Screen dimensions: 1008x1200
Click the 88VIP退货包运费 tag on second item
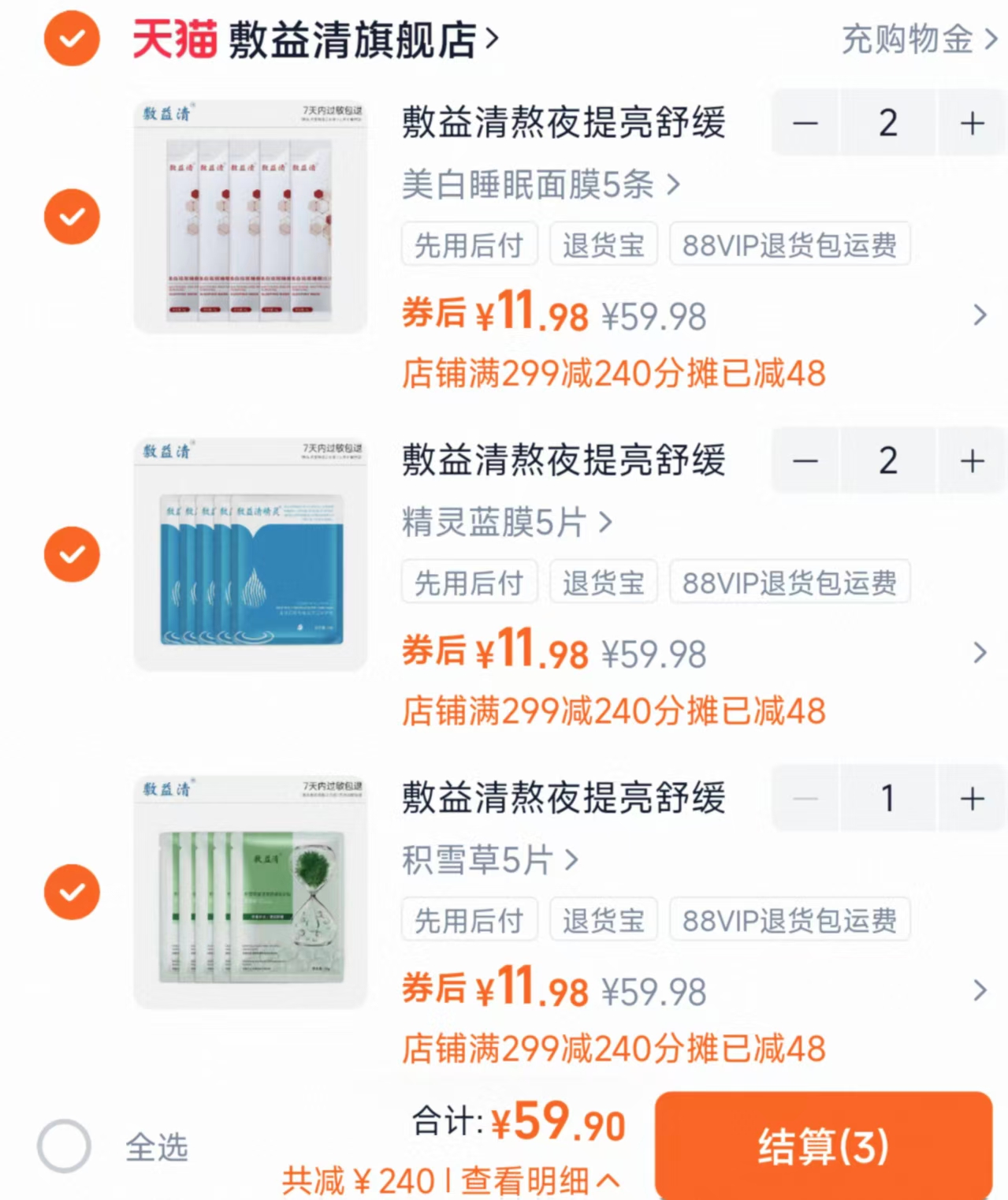point(790,581)
